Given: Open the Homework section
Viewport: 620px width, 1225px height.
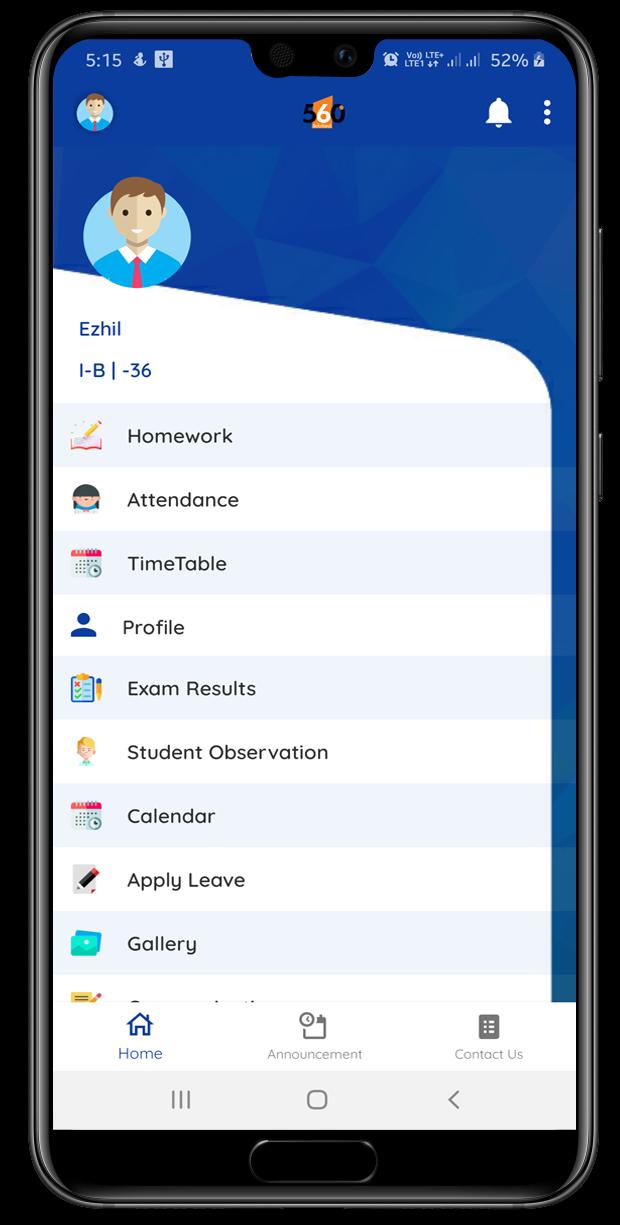Looking at the screenshot, I should pyautogui.click(x=180, y=436).
